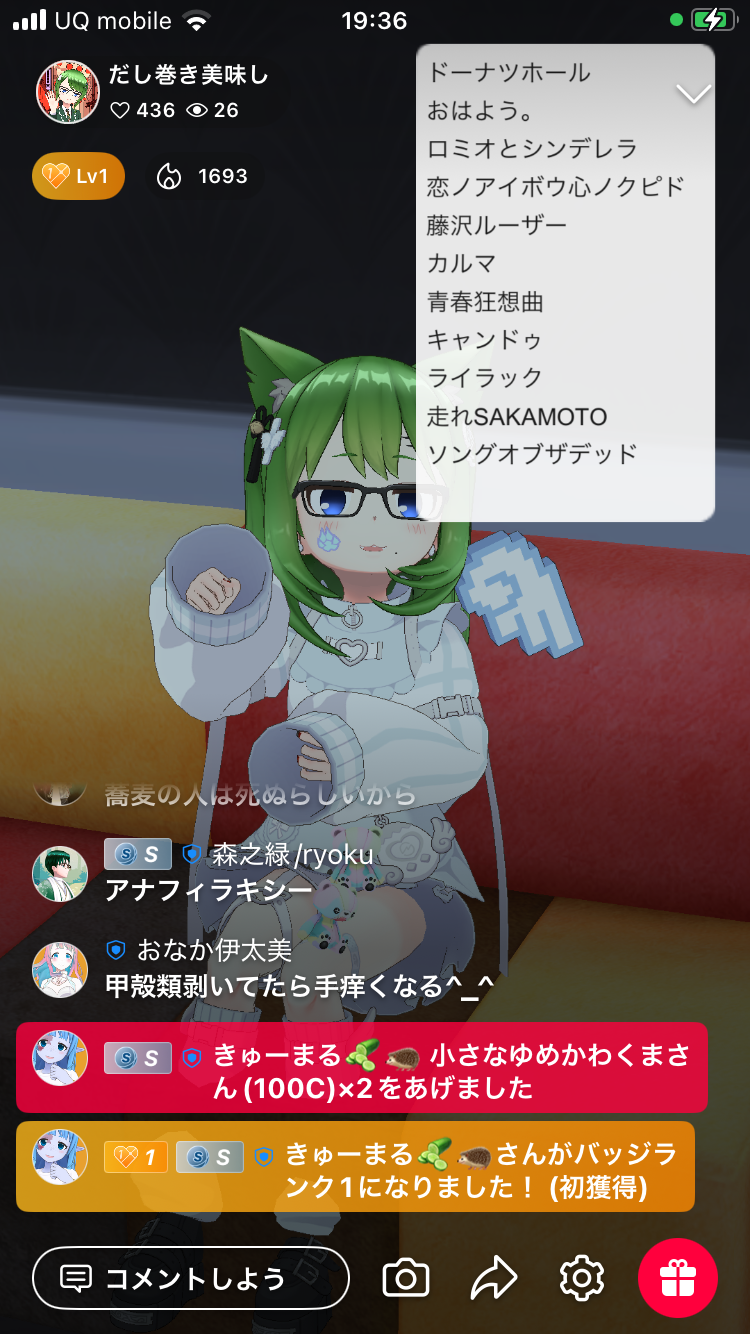Share this live stream
The image size is (750, 1334).
(494, 1278)
